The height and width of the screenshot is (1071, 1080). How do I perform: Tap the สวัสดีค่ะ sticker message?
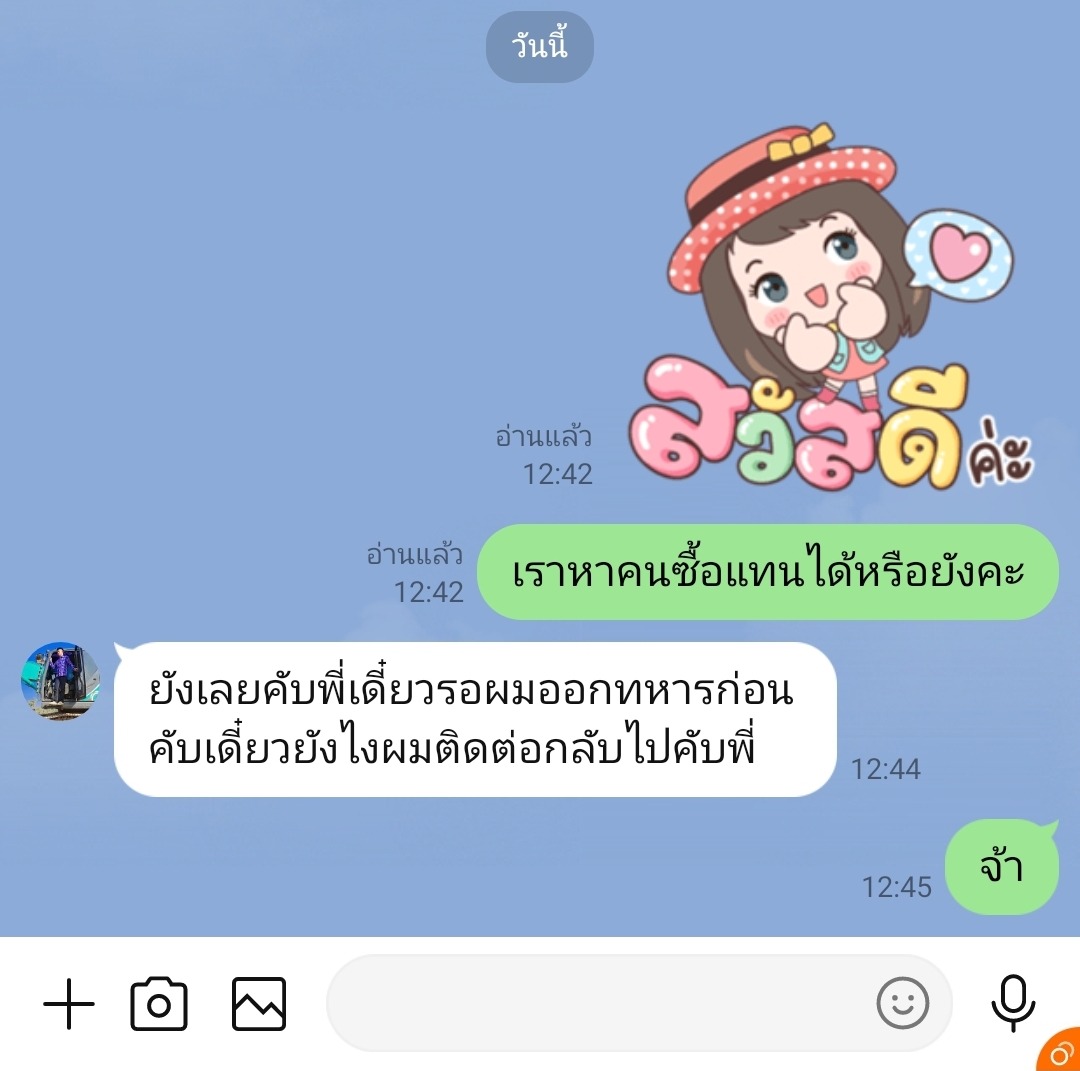(830, 310)
